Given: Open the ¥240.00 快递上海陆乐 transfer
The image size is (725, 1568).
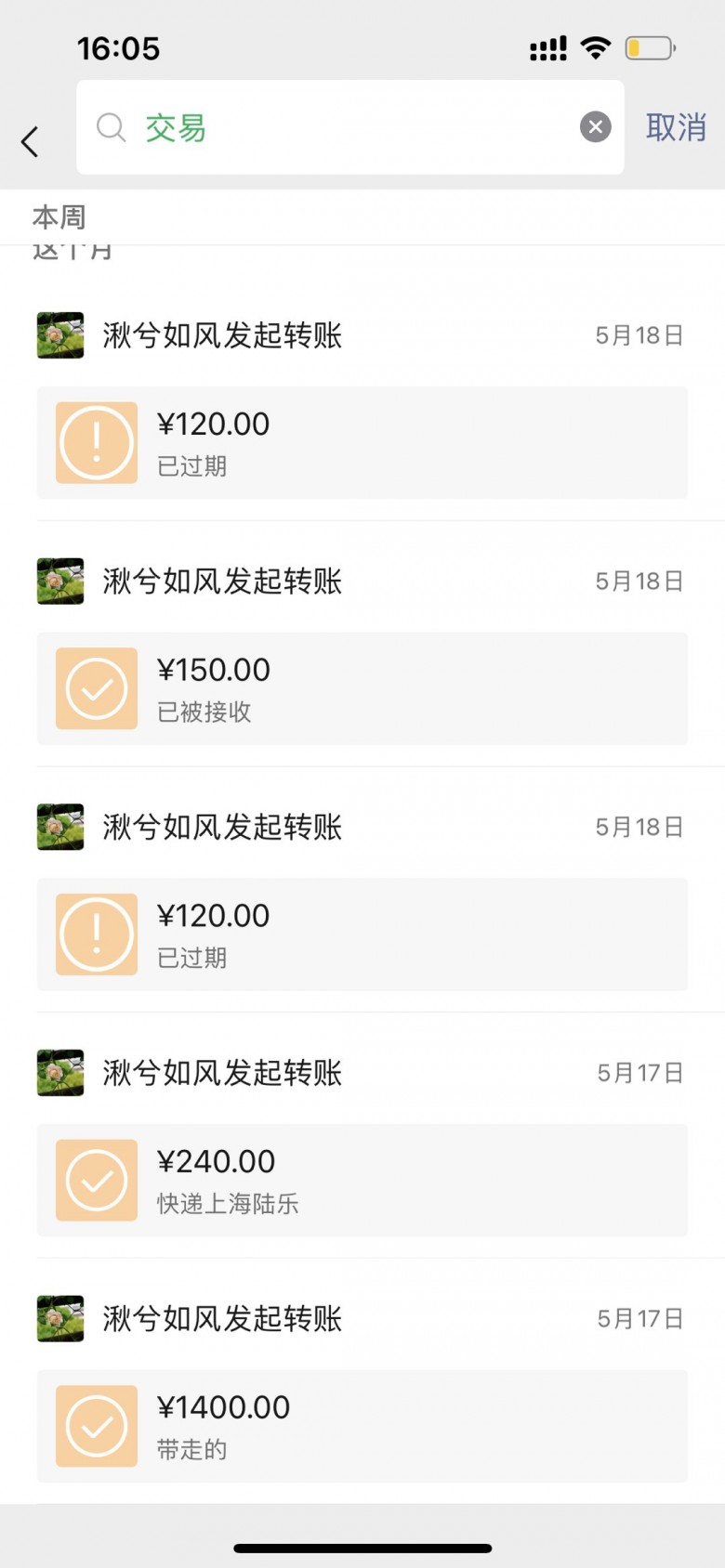Looking at the screenshot, I should [362, 1180].
